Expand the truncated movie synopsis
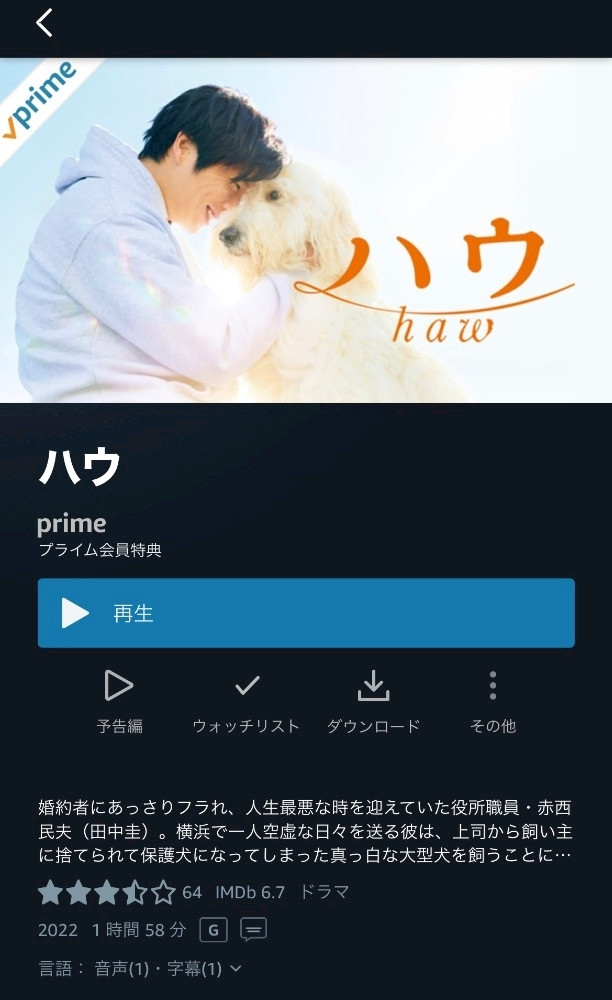 click(305, 830)
